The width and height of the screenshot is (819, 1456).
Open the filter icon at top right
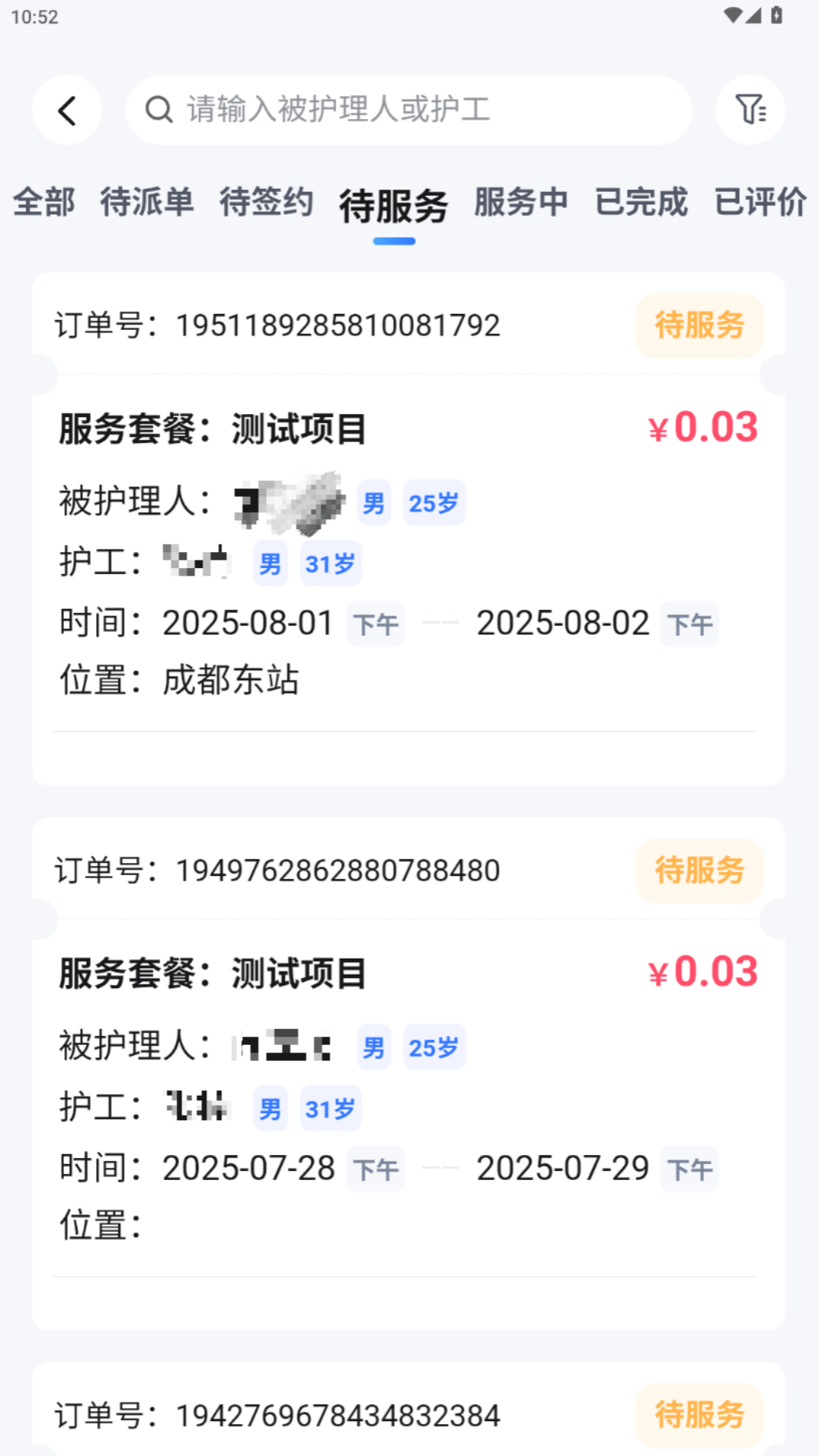(x=749, y=109)
